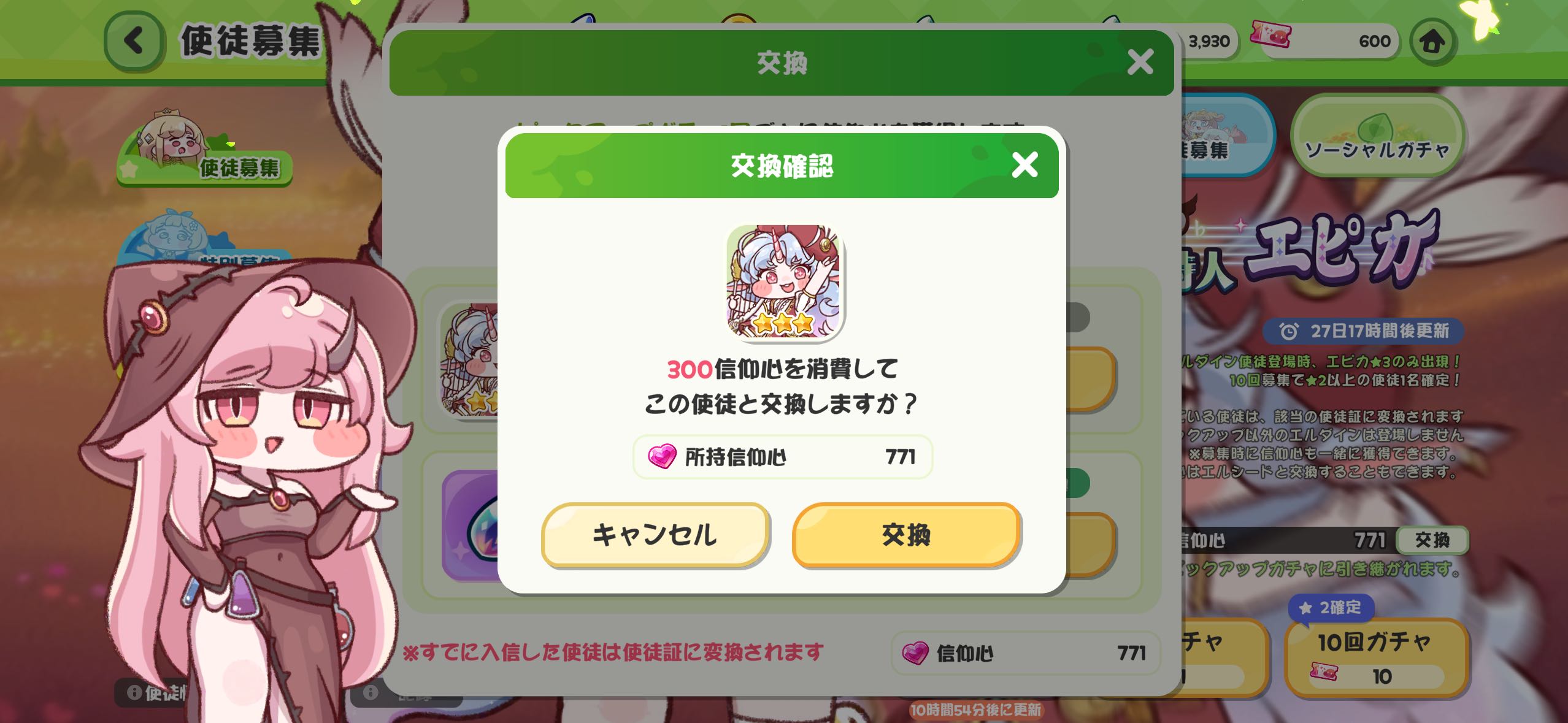Tap the 10回ガチャ button
1568x723 pixels.
coord(1376,658)
